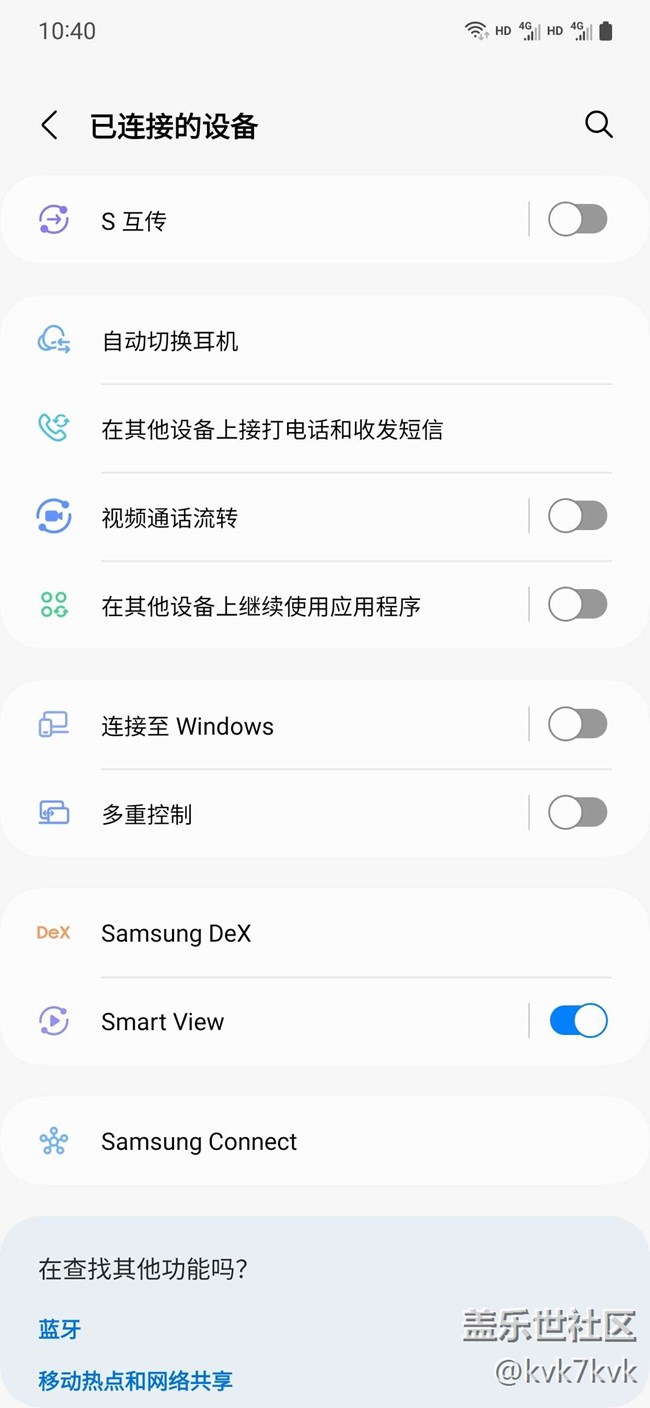Open Smart View settings
650x1408 pixels.
tap(162, 1022)
